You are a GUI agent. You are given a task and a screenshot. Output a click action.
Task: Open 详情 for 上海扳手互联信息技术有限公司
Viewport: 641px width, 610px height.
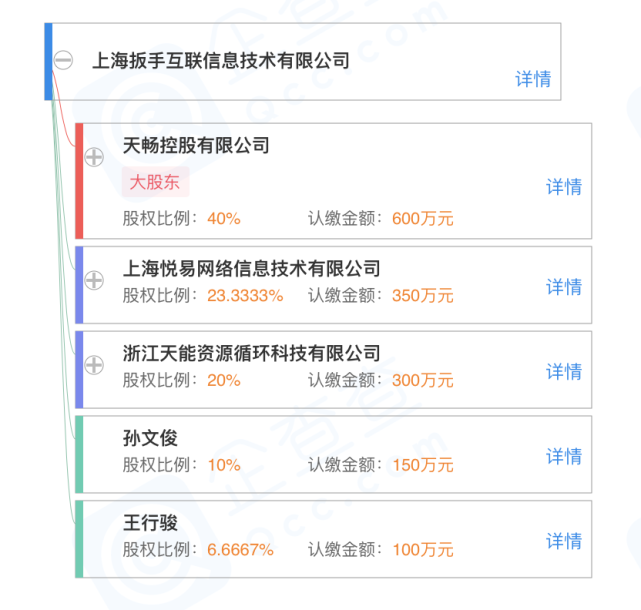[533, 79]
